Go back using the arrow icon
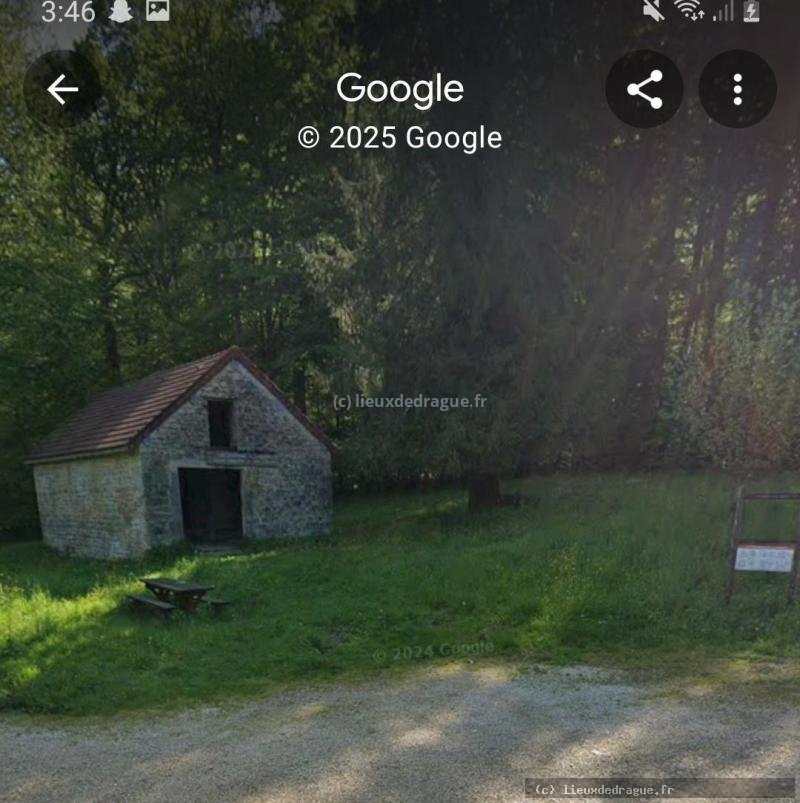 [62, 90]
